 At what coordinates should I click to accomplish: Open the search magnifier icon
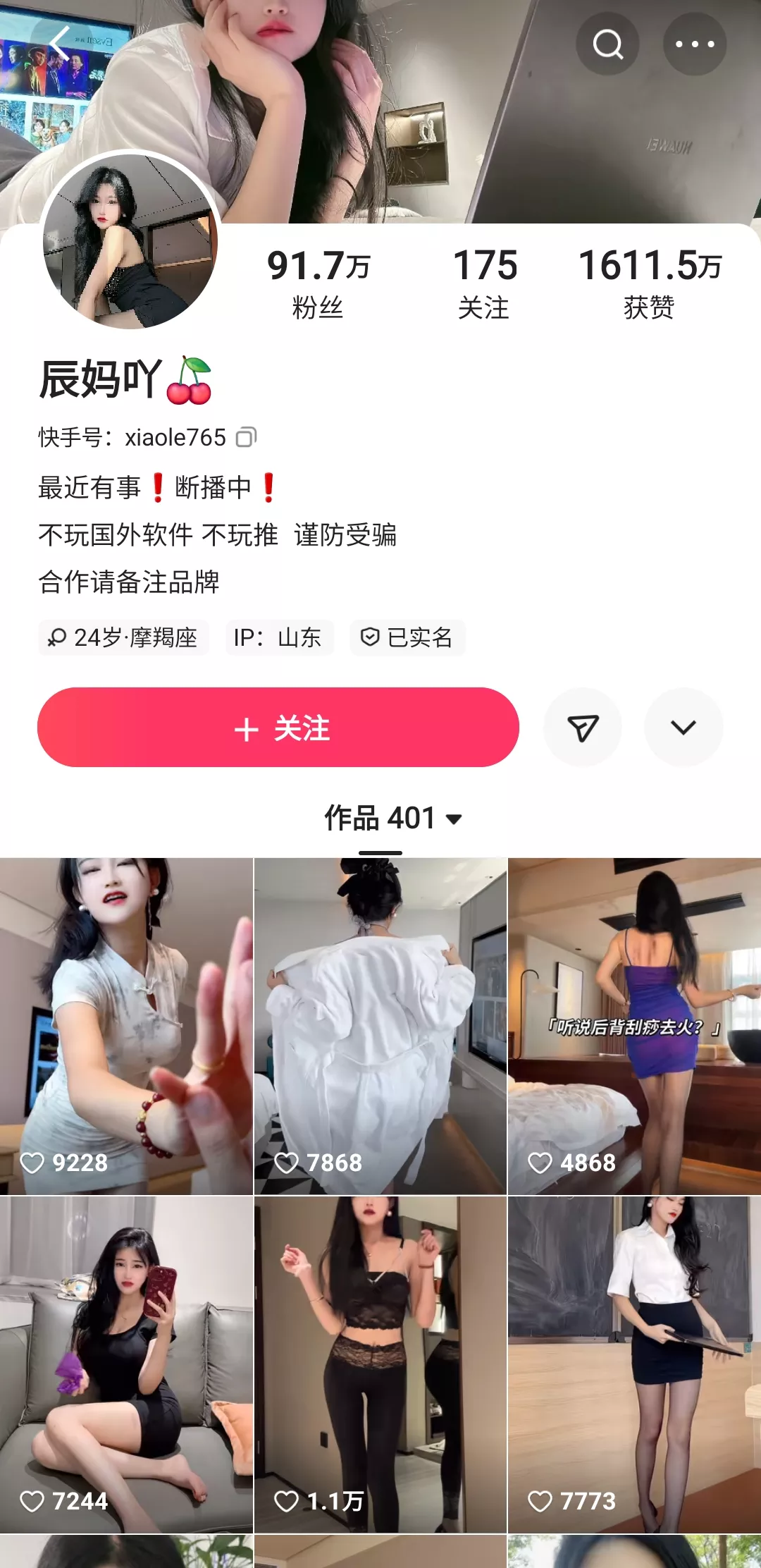point(607,44)
